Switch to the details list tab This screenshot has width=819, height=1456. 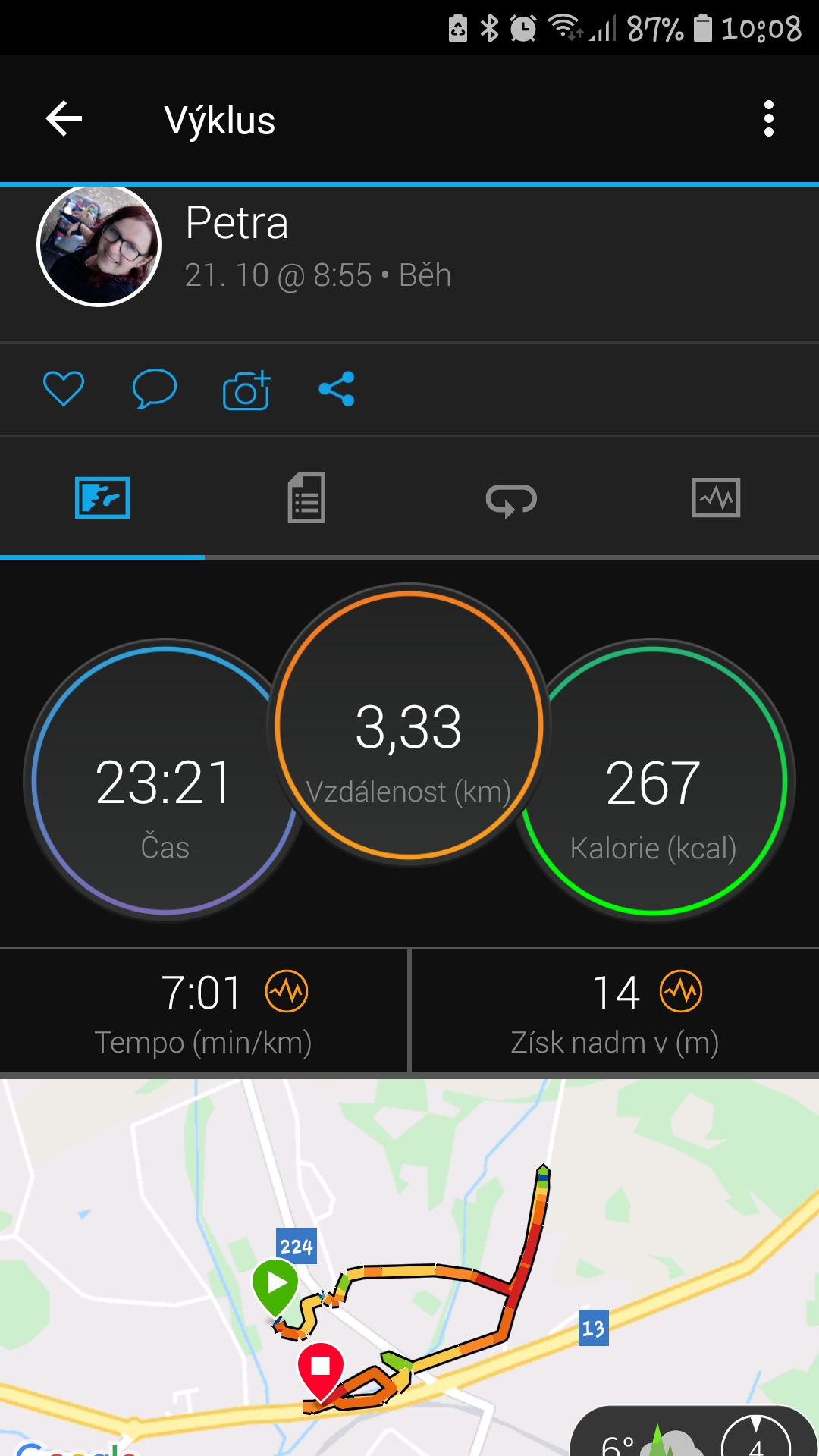click(306, 498)
